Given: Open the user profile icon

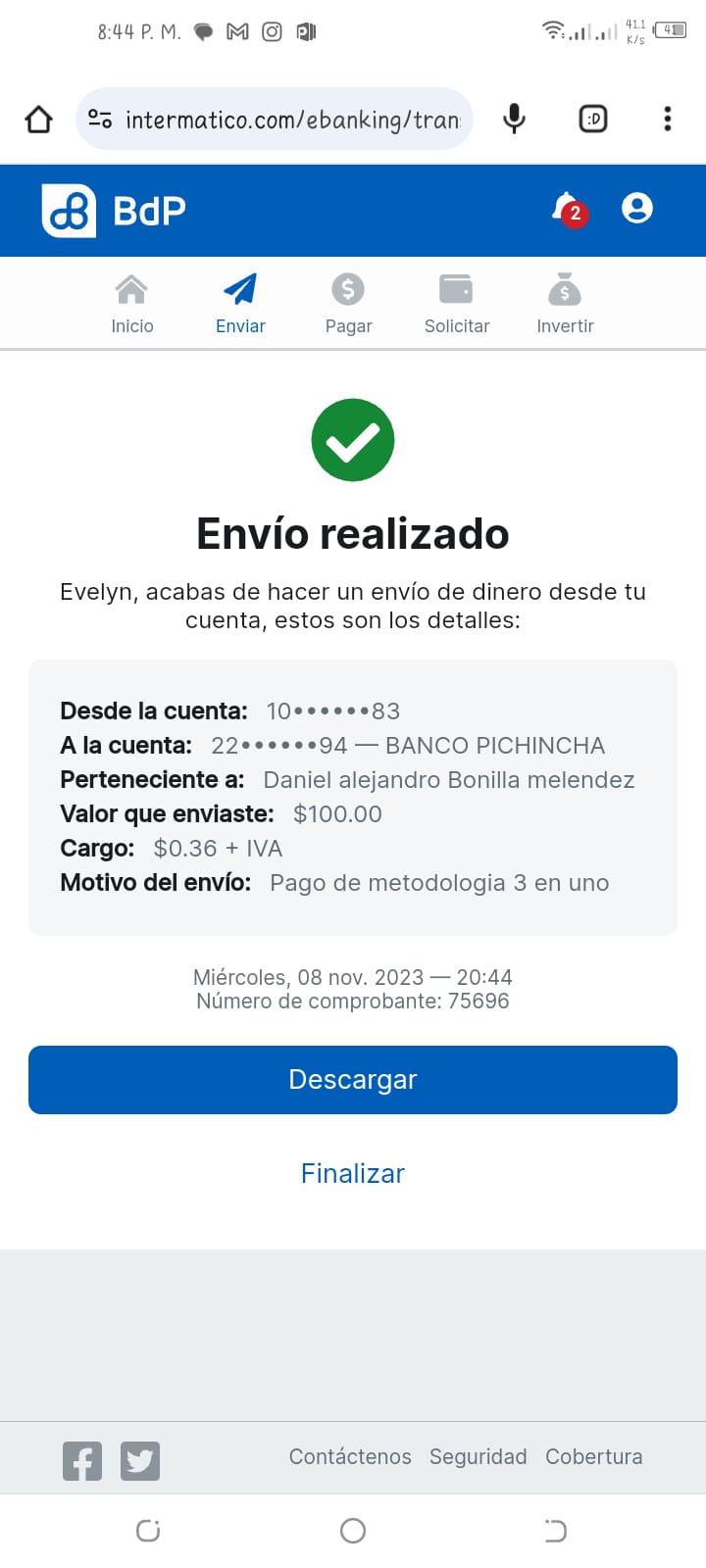Looking at the screenshot, I should 637,208.
